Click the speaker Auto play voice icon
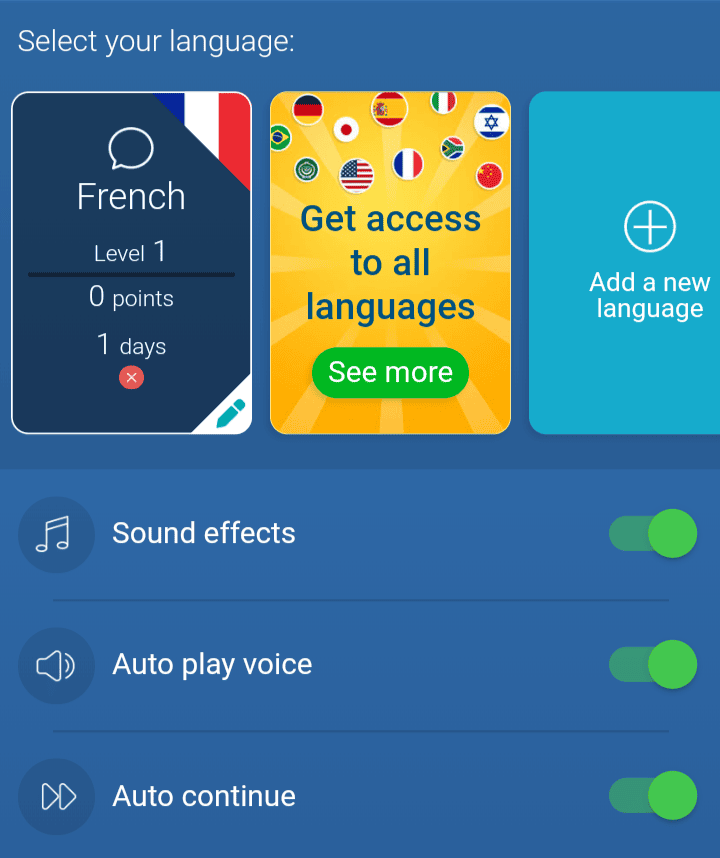The height and width of the screenshot is (858, 720). (56, 664)
